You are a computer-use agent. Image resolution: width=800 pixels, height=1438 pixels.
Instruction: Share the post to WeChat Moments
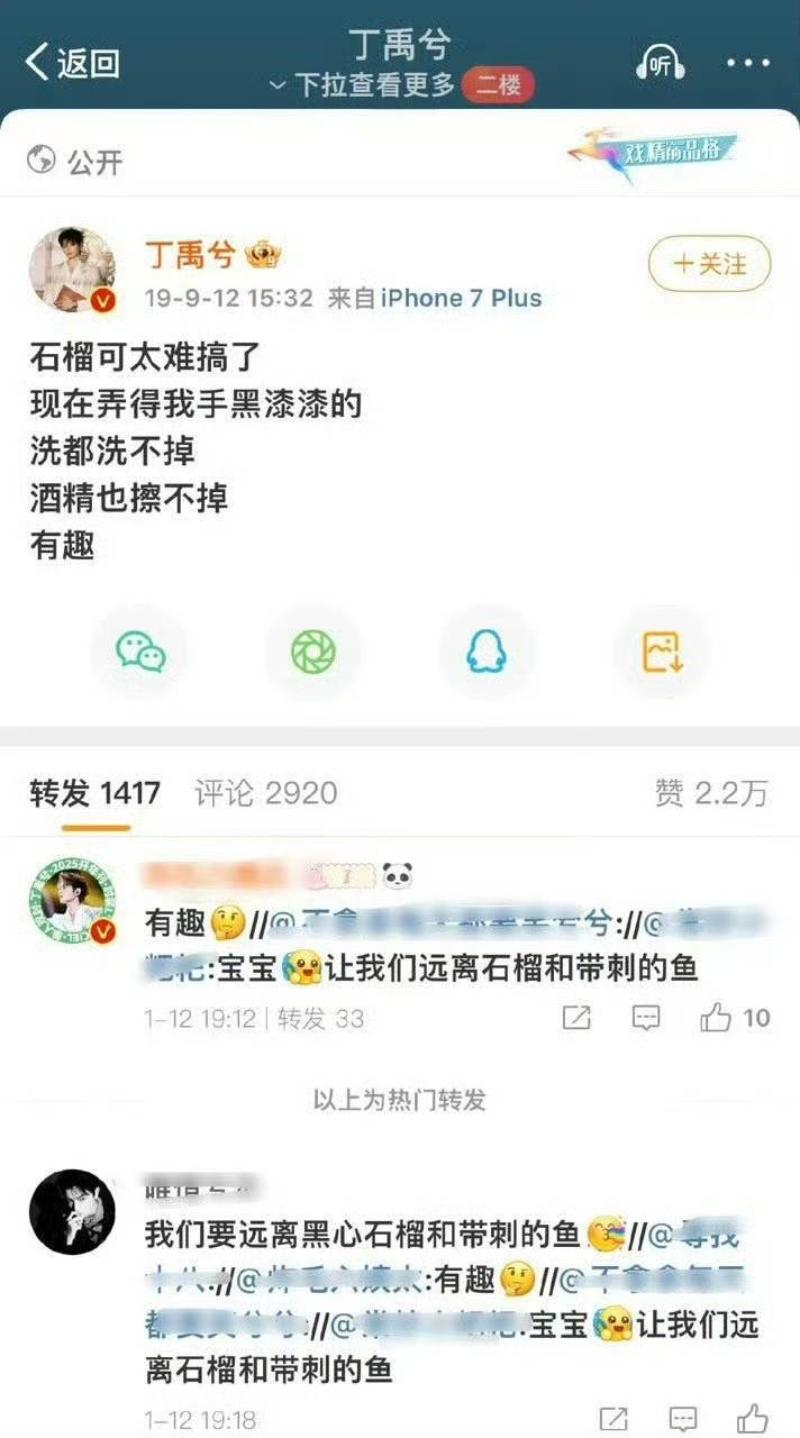313,651
